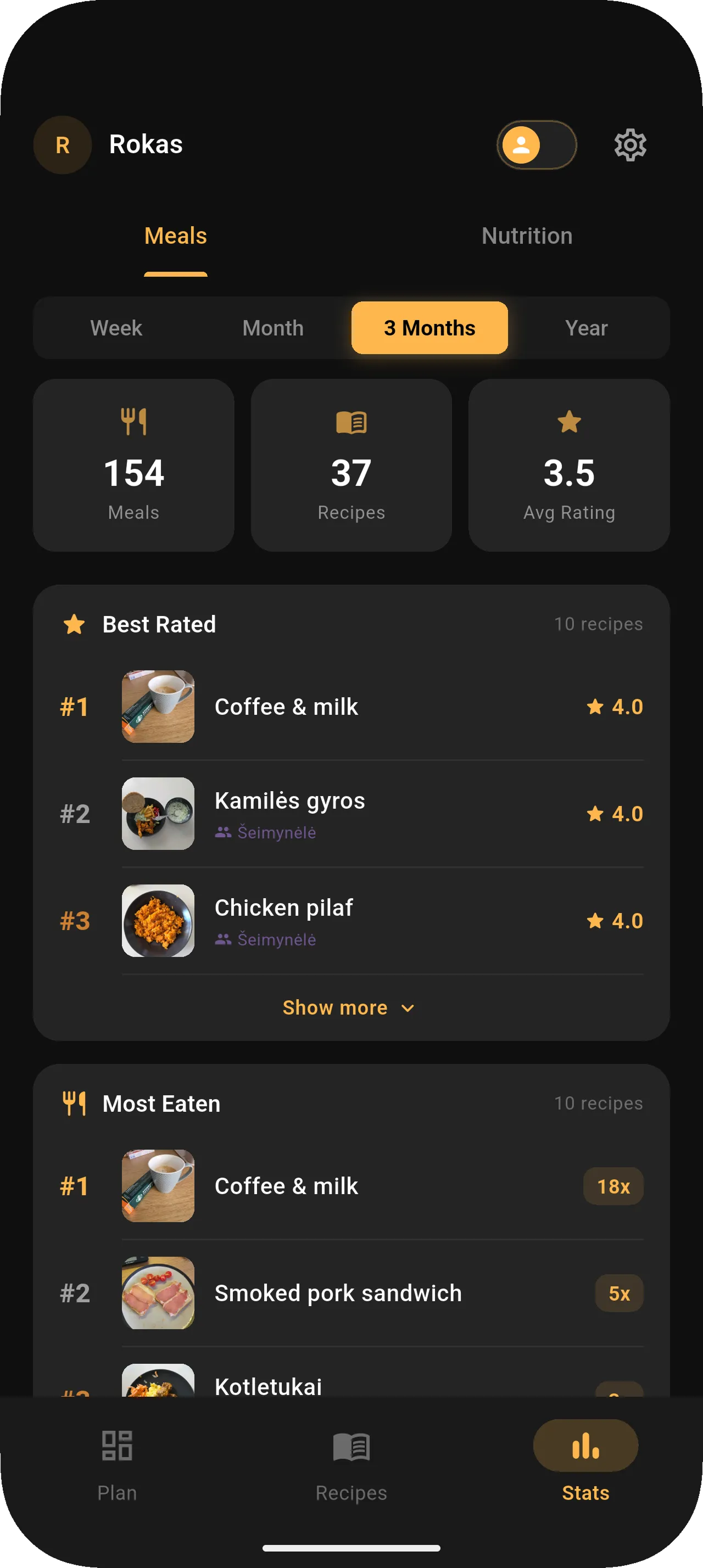The width and height of the screenshot is (703, 1568).
Task: Select the 3 Months filter pill
Action: pos(429,327)
